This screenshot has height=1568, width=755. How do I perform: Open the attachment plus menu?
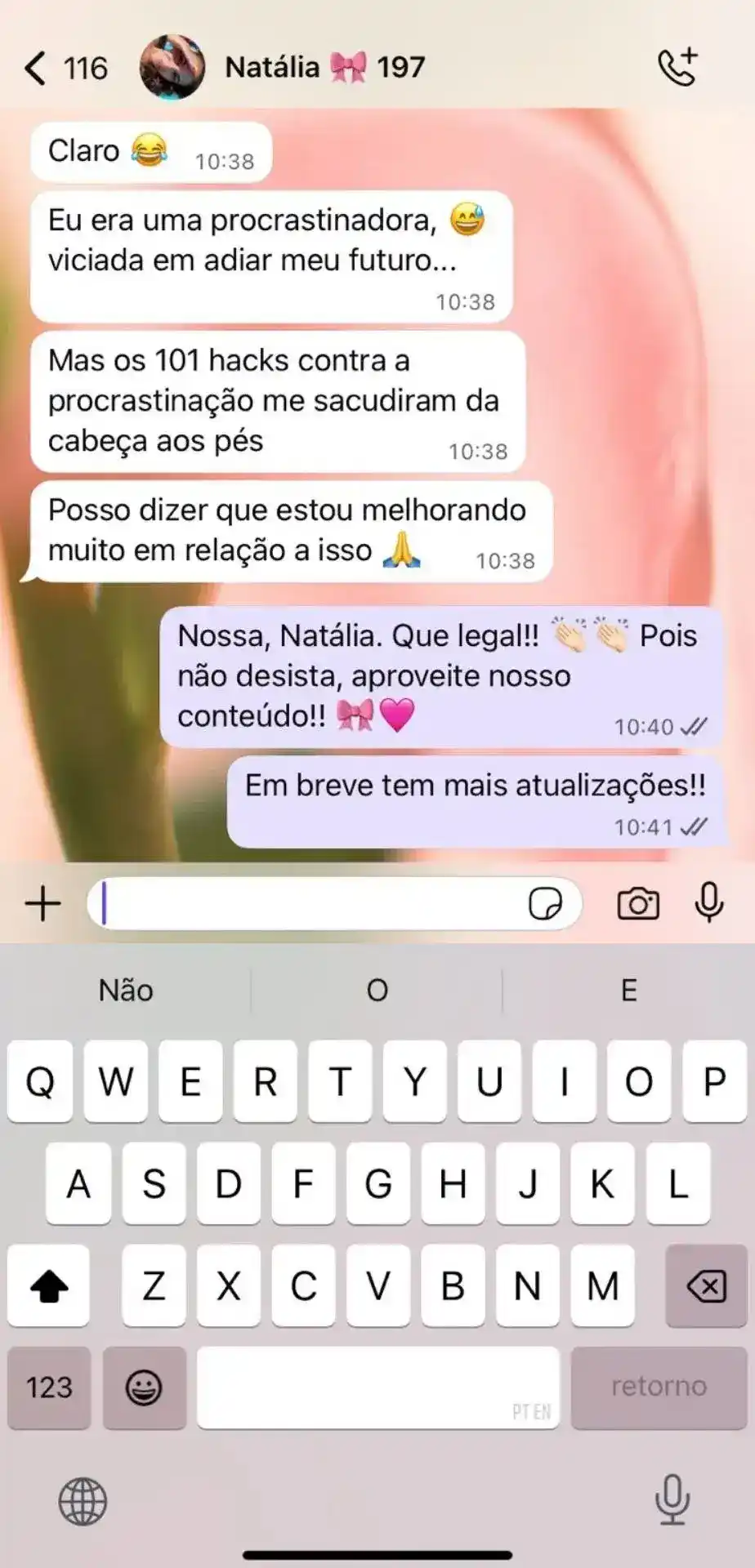(42, 902)
